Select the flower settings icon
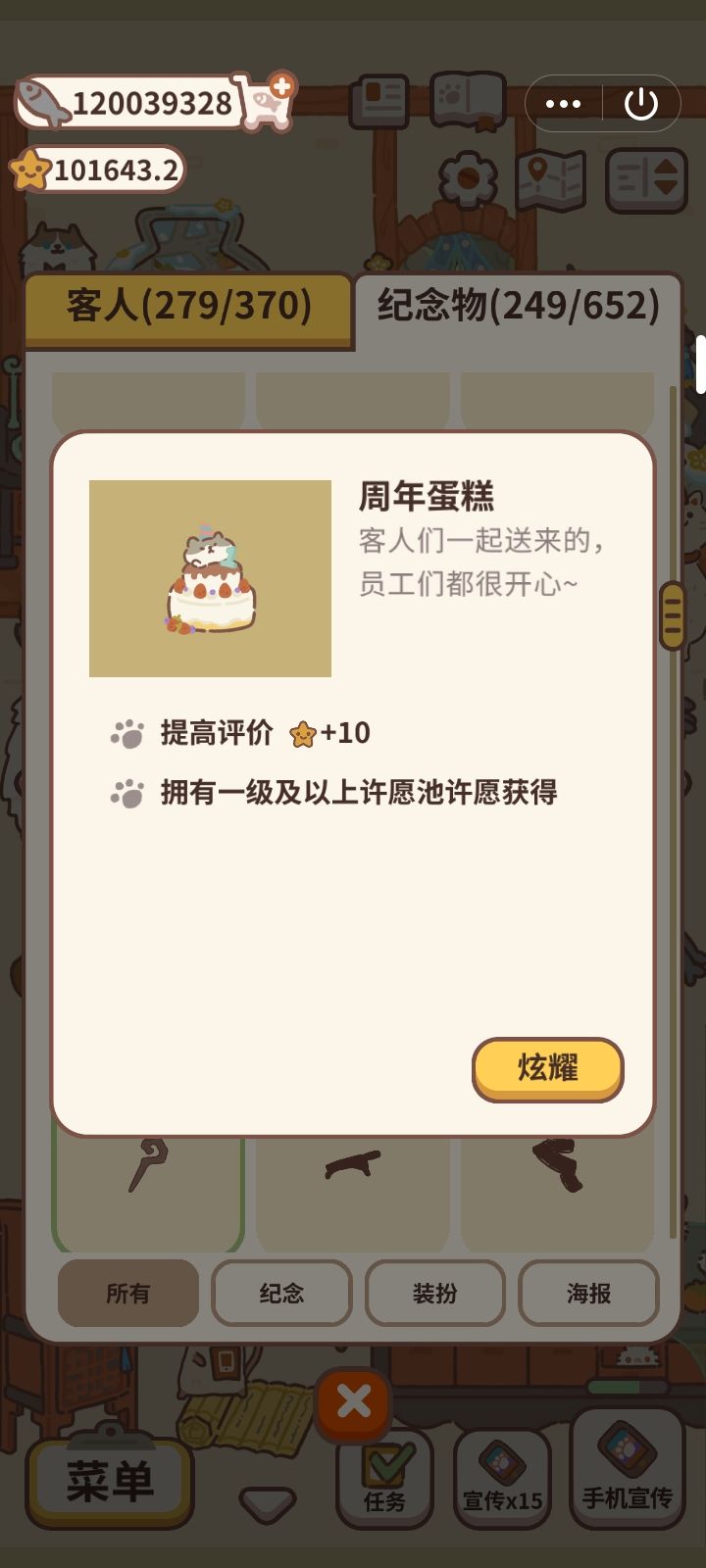Image resolution: width=706 pixels, height=1568 pixels. tap(469, 177)
